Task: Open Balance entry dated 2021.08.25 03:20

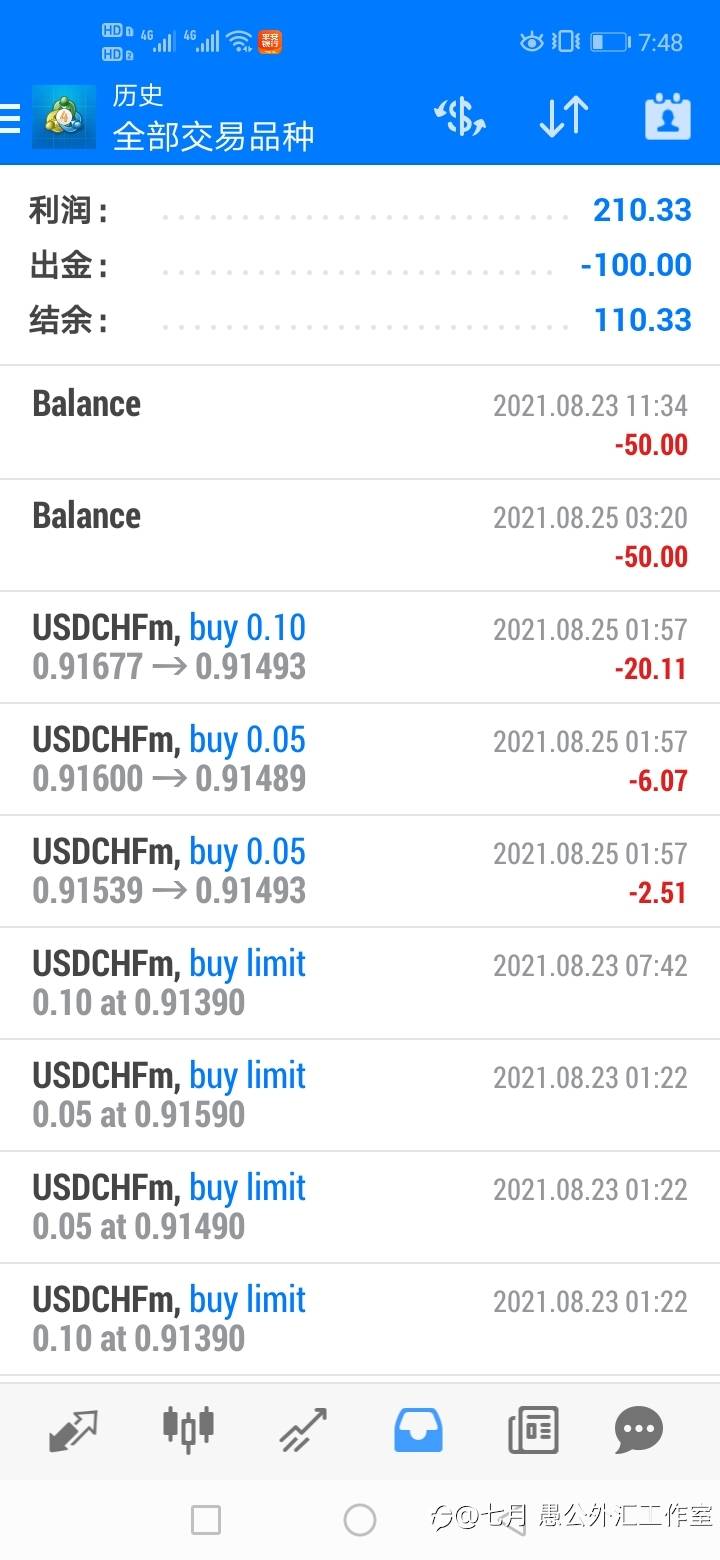Action: (x=360, y=535)
